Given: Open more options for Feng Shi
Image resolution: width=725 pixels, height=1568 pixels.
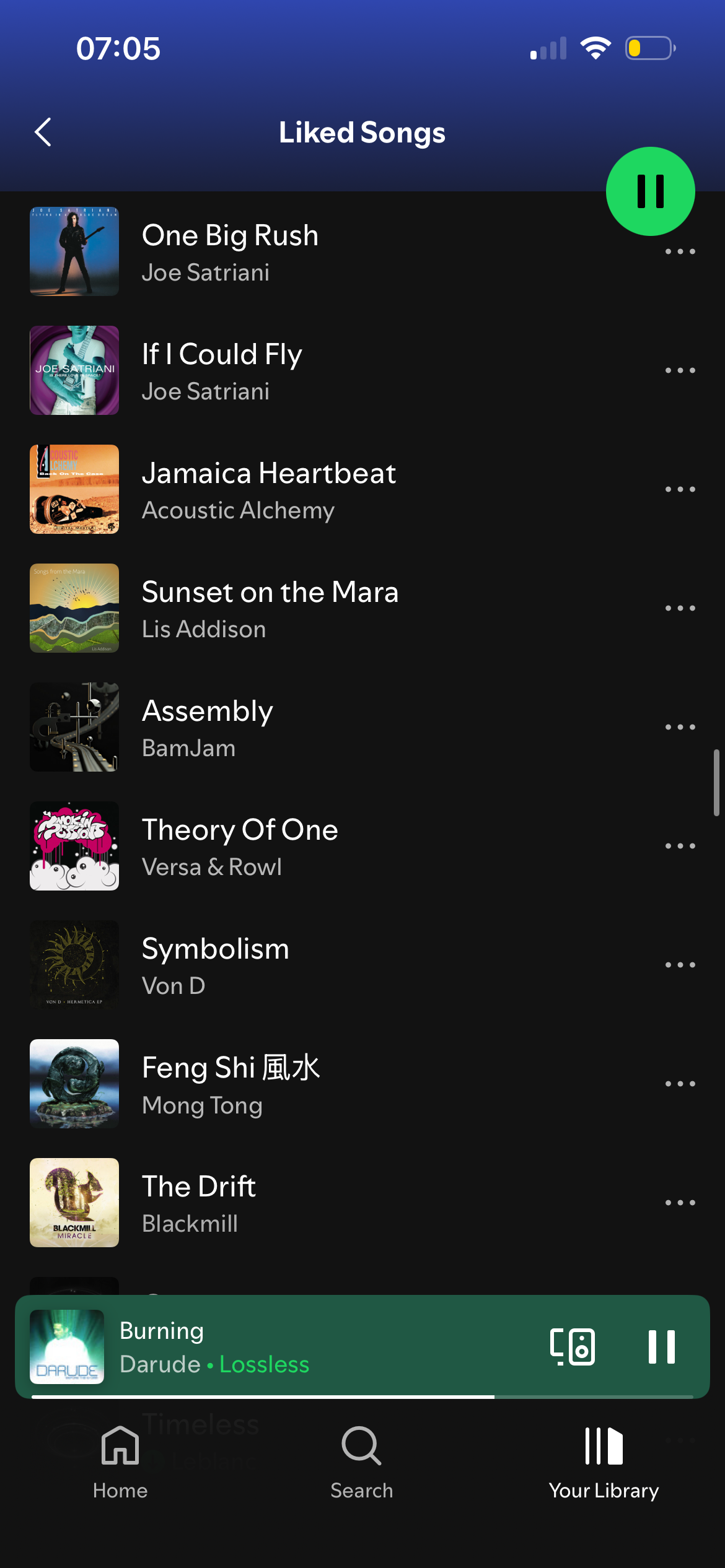Looking at the screenshot, I should coord(680,1084).
